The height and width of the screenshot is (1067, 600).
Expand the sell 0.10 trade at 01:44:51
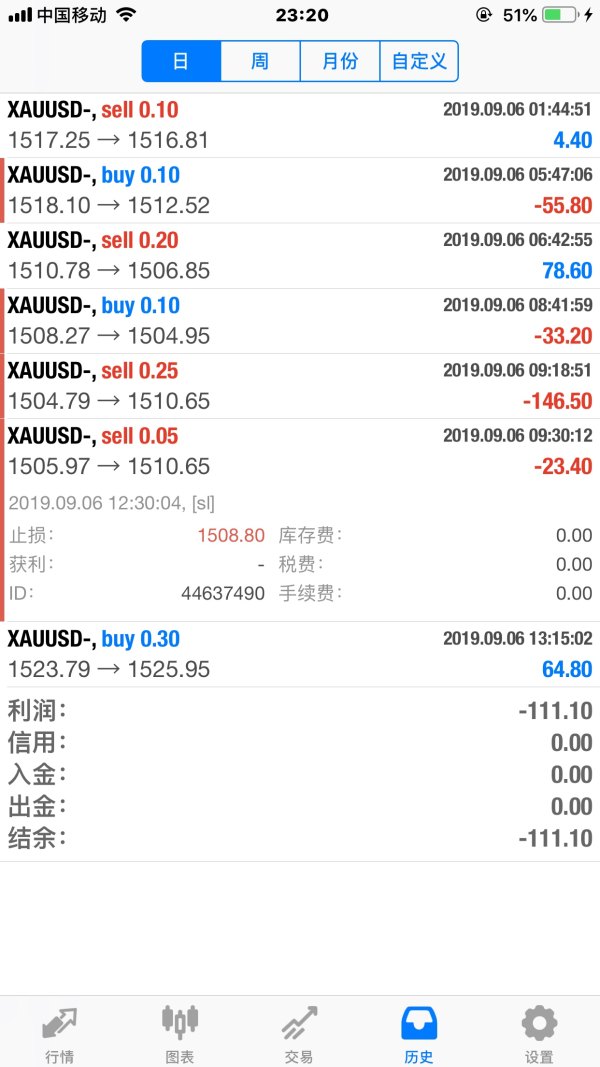pos(300,125)
